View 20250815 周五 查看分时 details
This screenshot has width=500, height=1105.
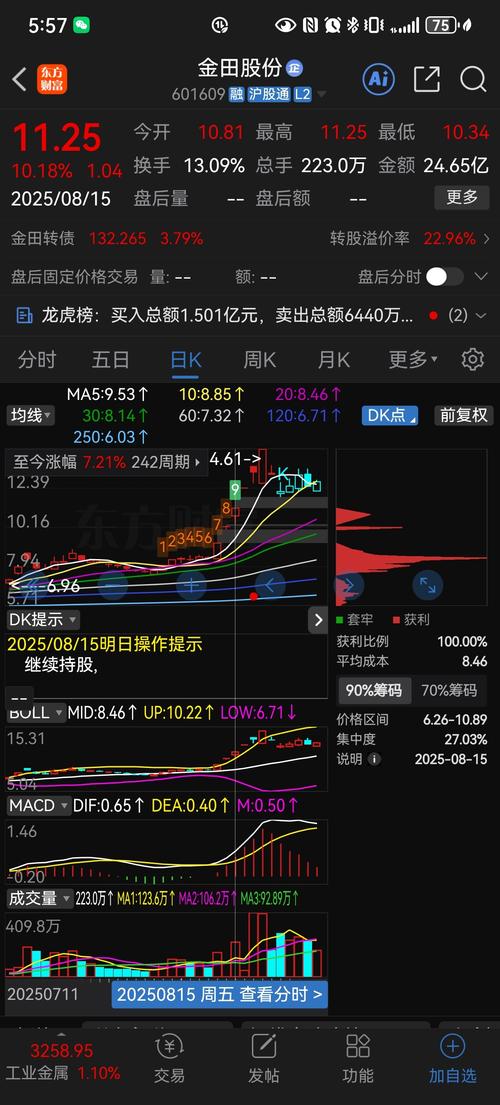(x=220, y=994)
